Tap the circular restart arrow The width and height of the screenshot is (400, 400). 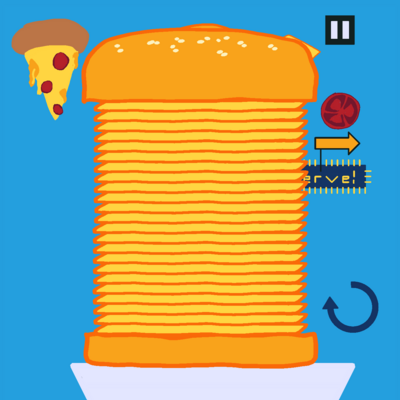click(x=350, y=307)
